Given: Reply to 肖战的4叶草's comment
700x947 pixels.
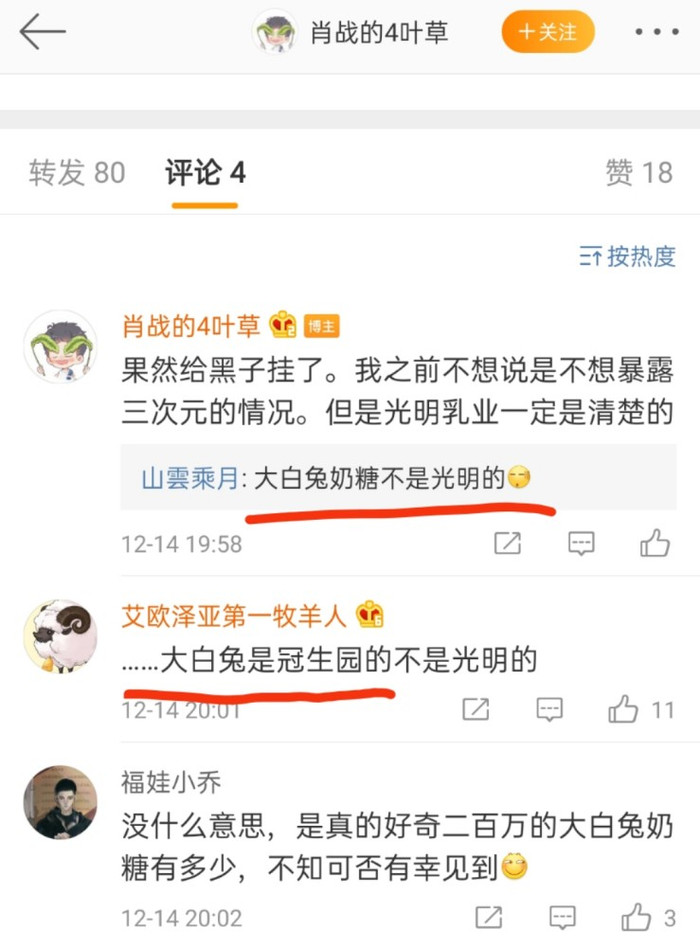Looking at the screenshot, I should point(581,544).
